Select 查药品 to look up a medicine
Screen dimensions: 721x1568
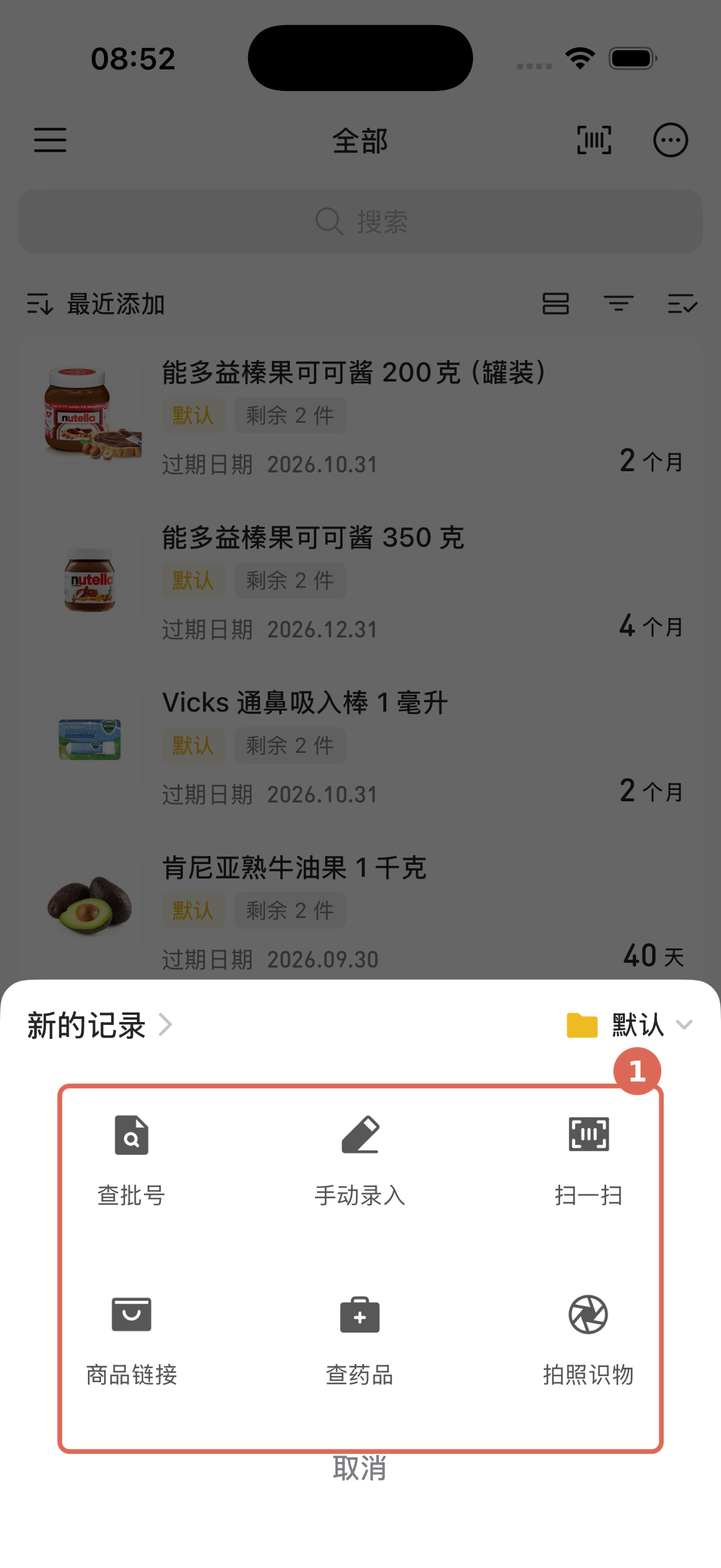[359, 1339]
